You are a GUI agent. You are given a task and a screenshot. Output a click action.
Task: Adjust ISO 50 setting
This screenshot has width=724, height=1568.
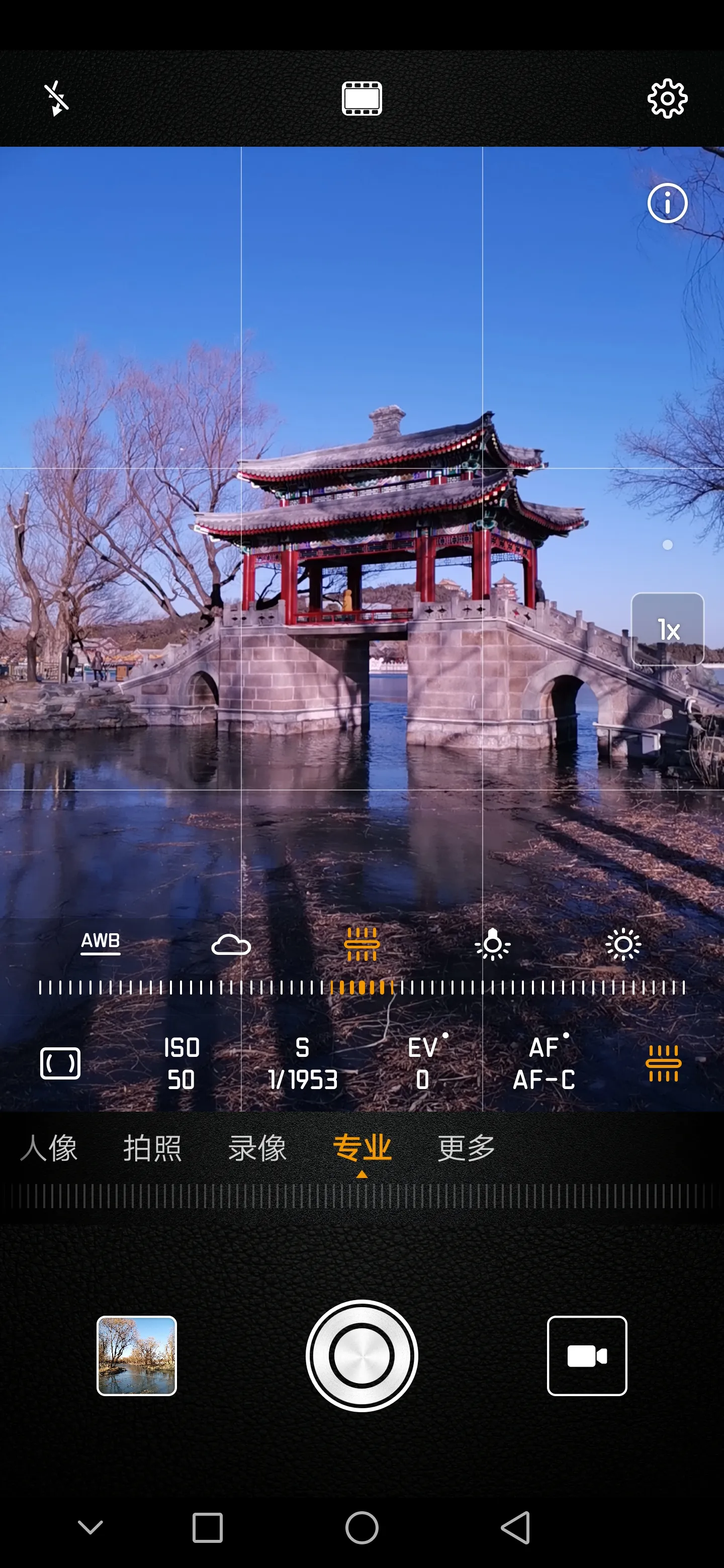point(182,1063)
